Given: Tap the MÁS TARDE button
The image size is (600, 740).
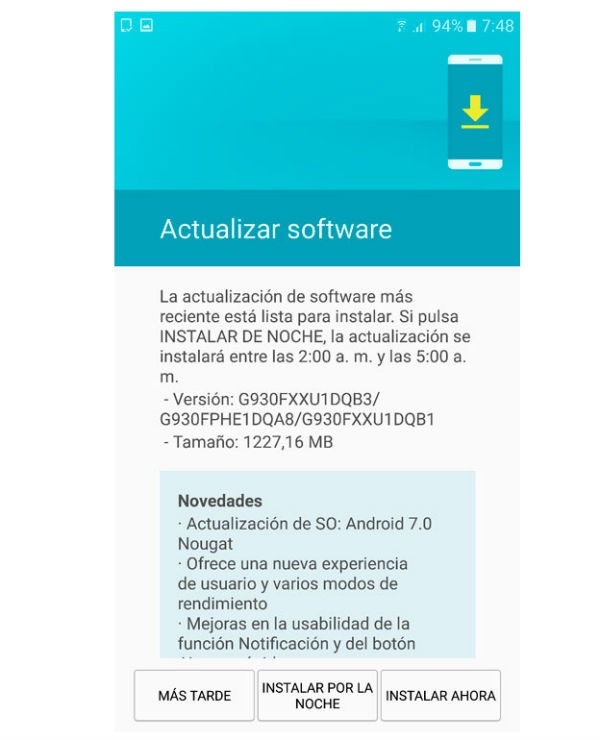Looking at the screenshot, I should coord(194,696).
